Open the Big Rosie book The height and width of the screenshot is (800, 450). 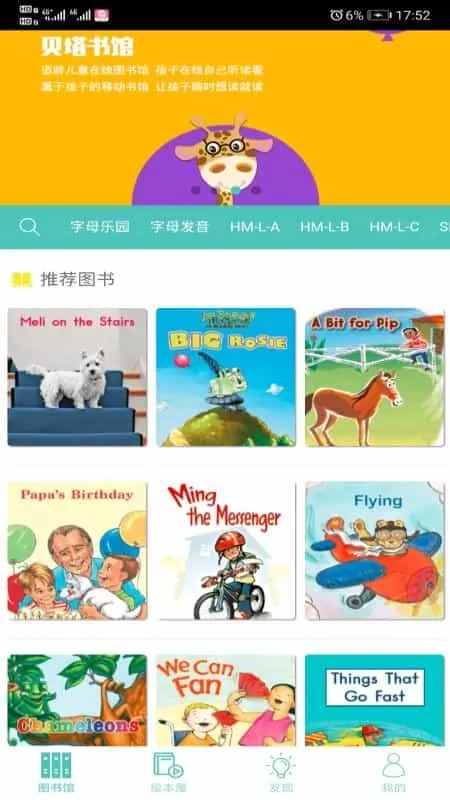pyautogui.click(x=226, y=377)
